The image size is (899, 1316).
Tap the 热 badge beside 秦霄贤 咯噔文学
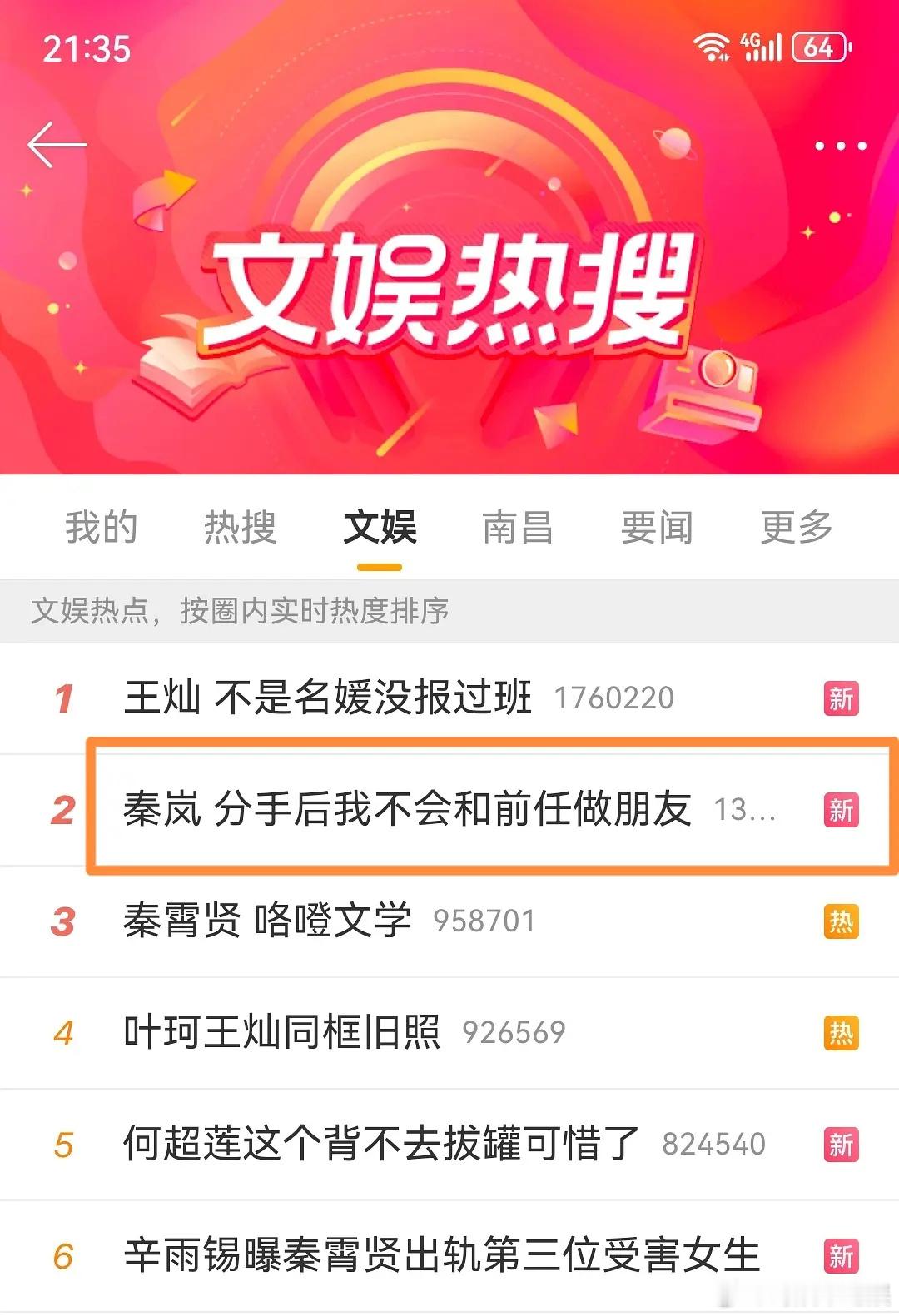[842, 921]
